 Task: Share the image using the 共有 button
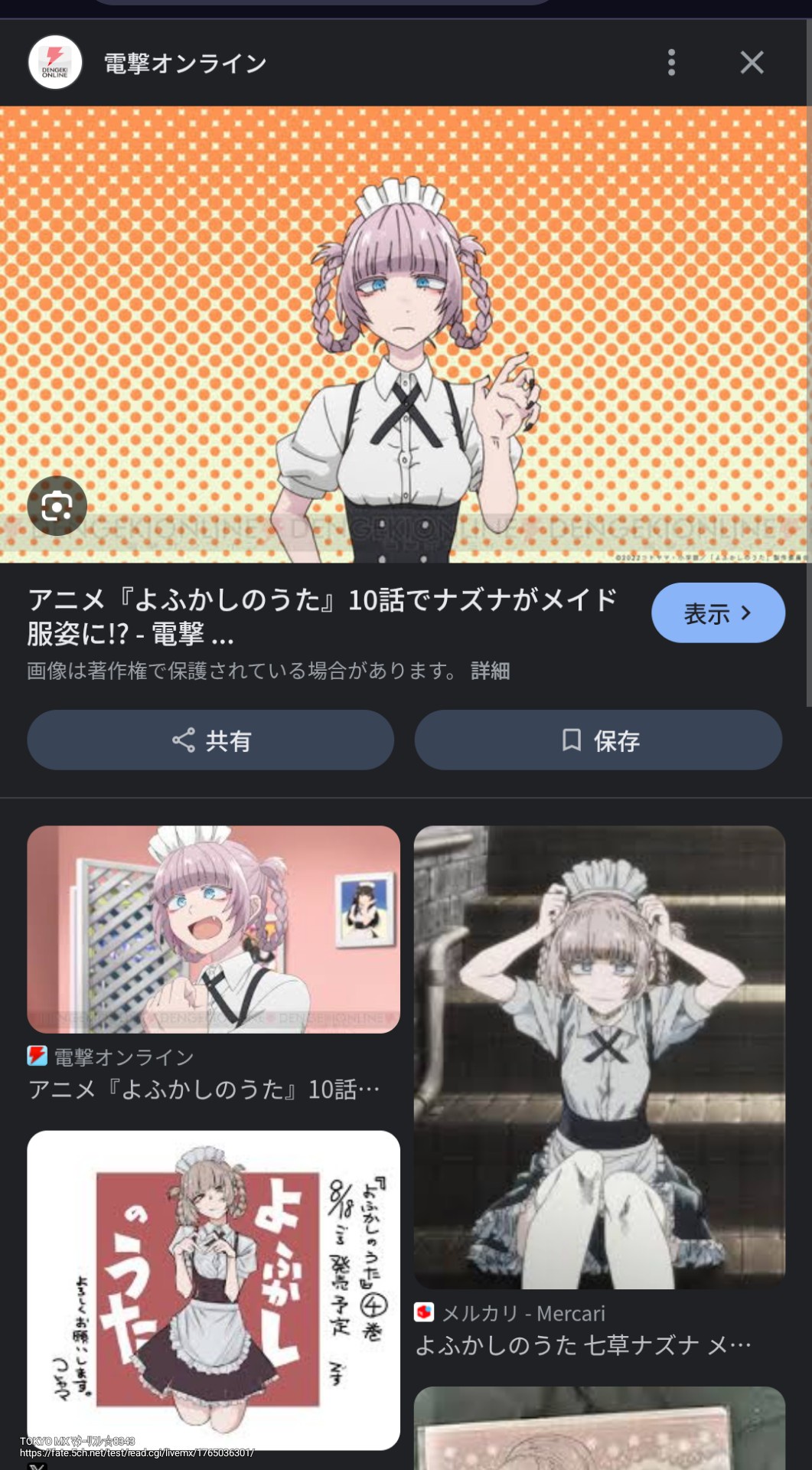point(210,740)
